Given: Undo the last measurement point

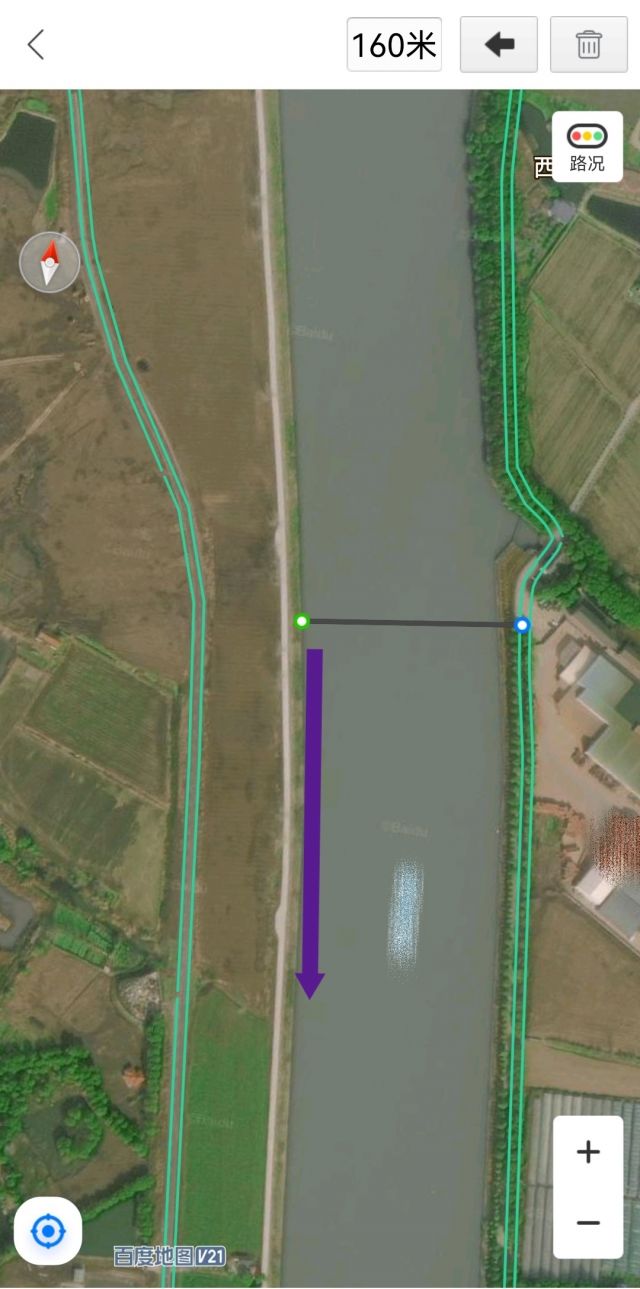Looking at the screenshot, I should click(x=498, y=44).
